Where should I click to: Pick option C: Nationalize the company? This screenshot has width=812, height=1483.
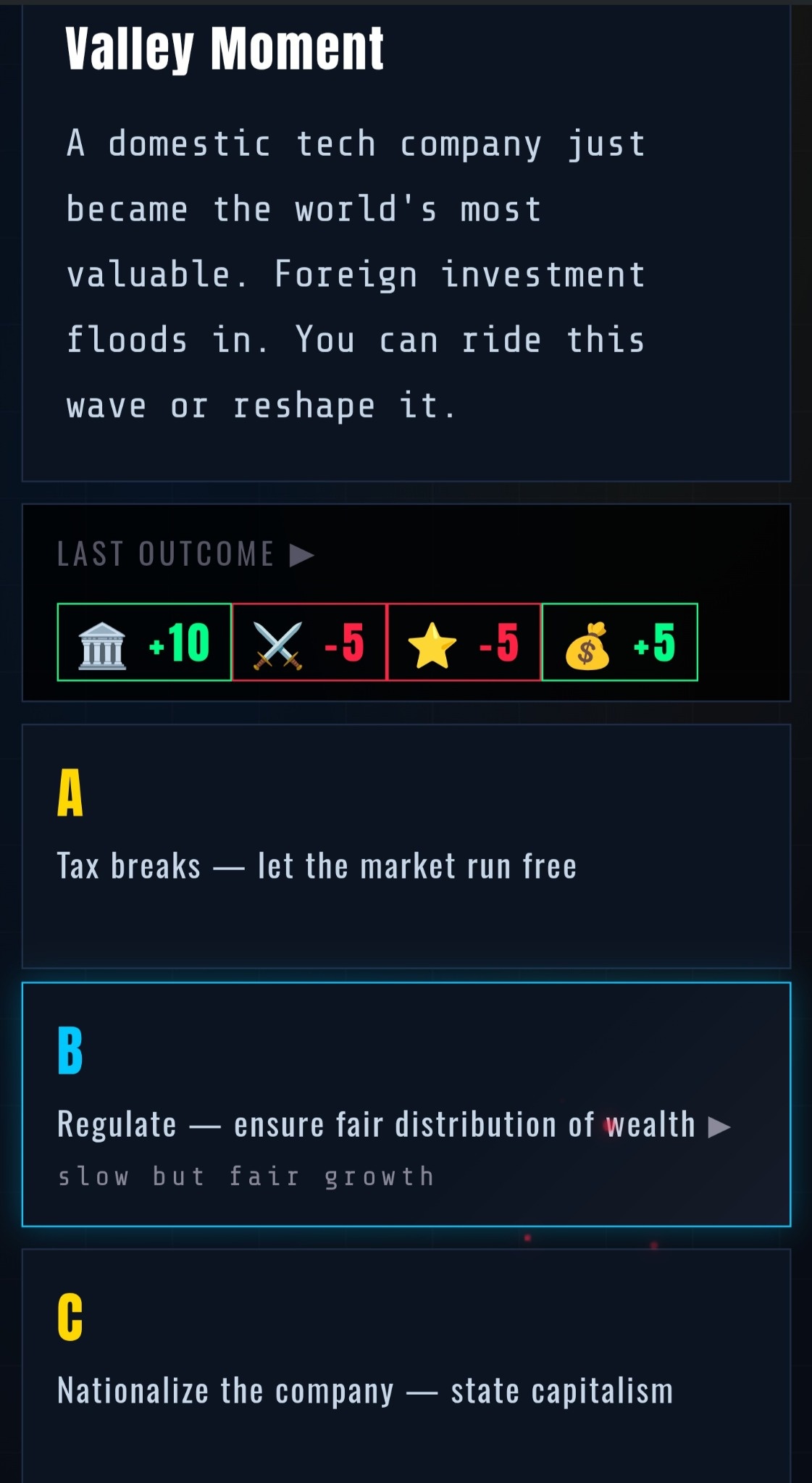(x=406, y=1366)
